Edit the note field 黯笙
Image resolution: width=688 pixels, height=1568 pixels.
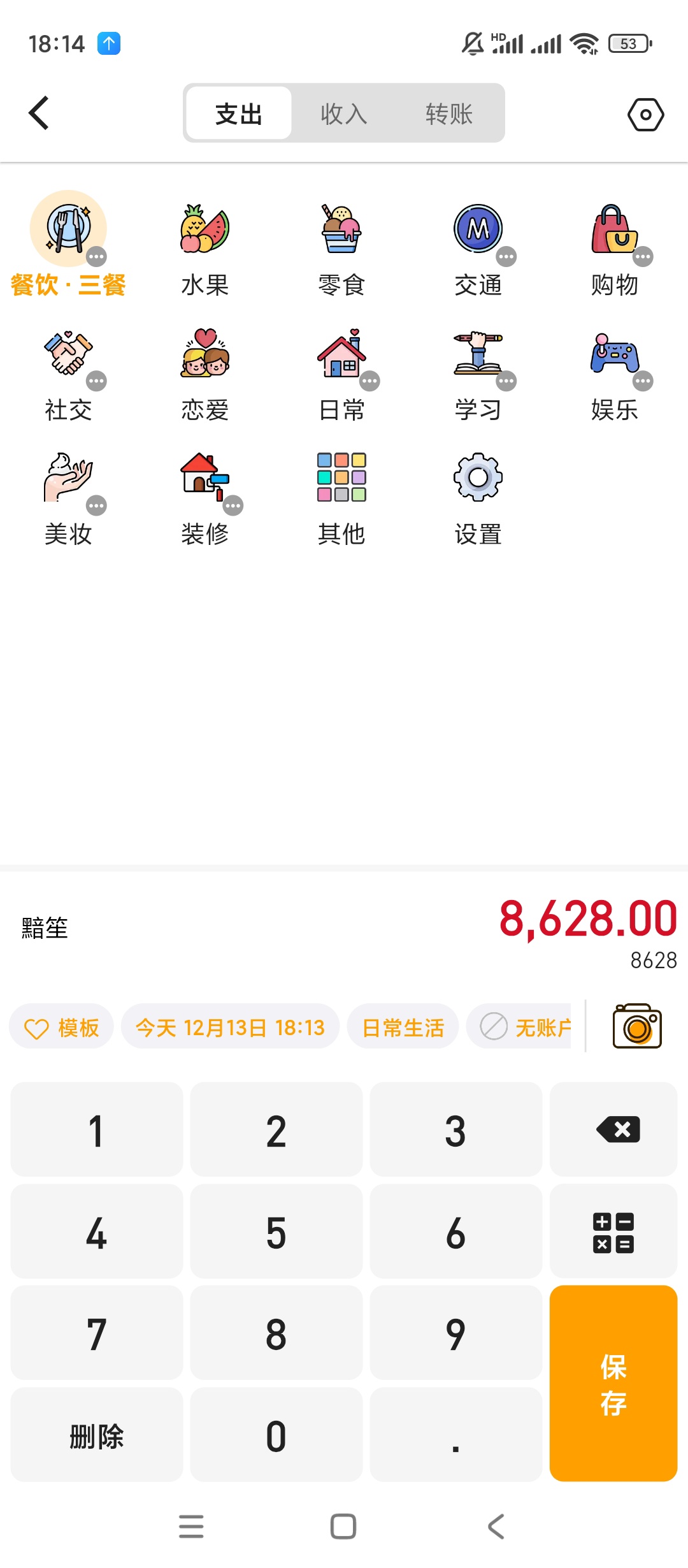(x=45, y=928)
